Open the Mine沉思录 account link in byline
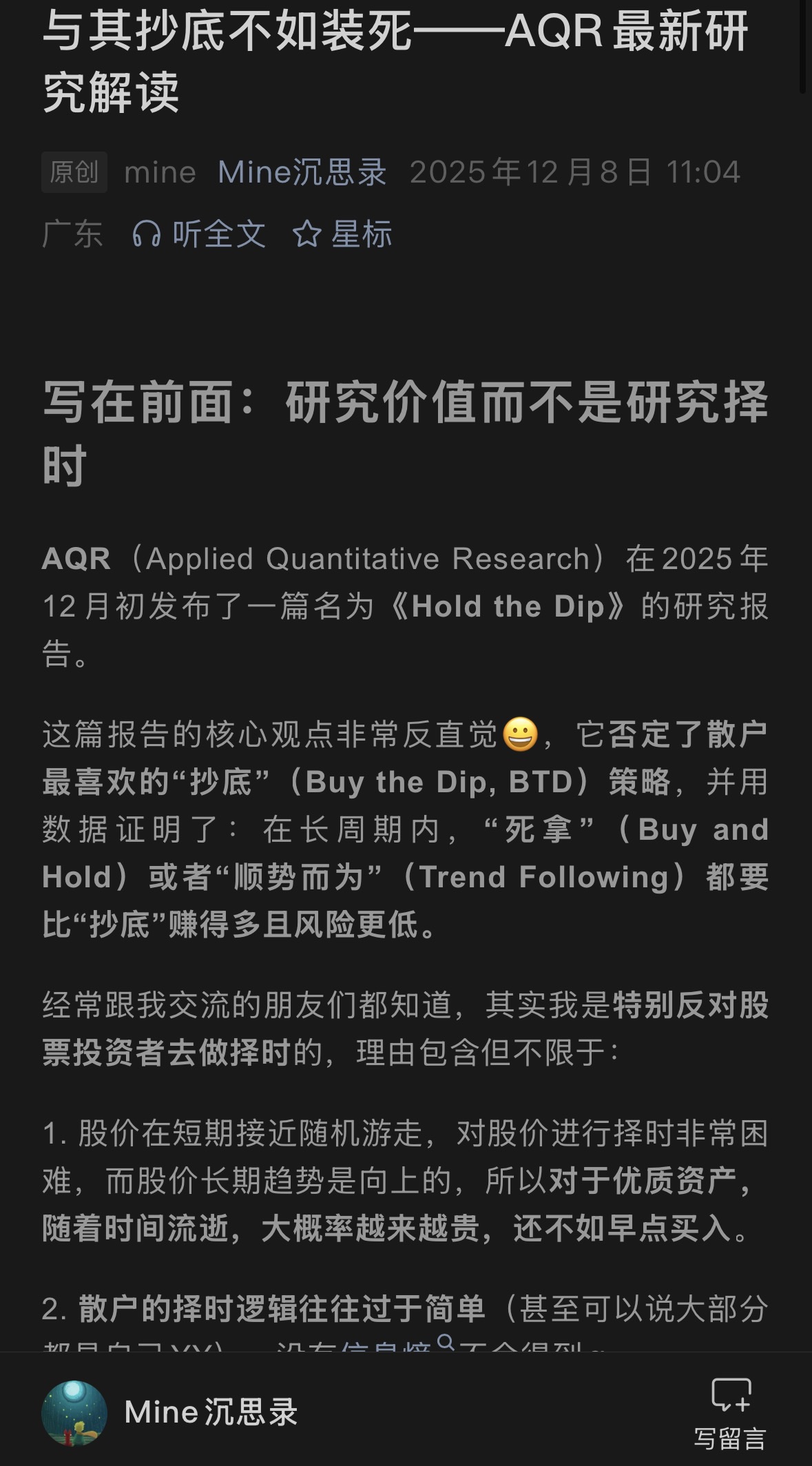Image resolution: width=812 pixels, height=1466 pixels. click(x=302, y=172)
